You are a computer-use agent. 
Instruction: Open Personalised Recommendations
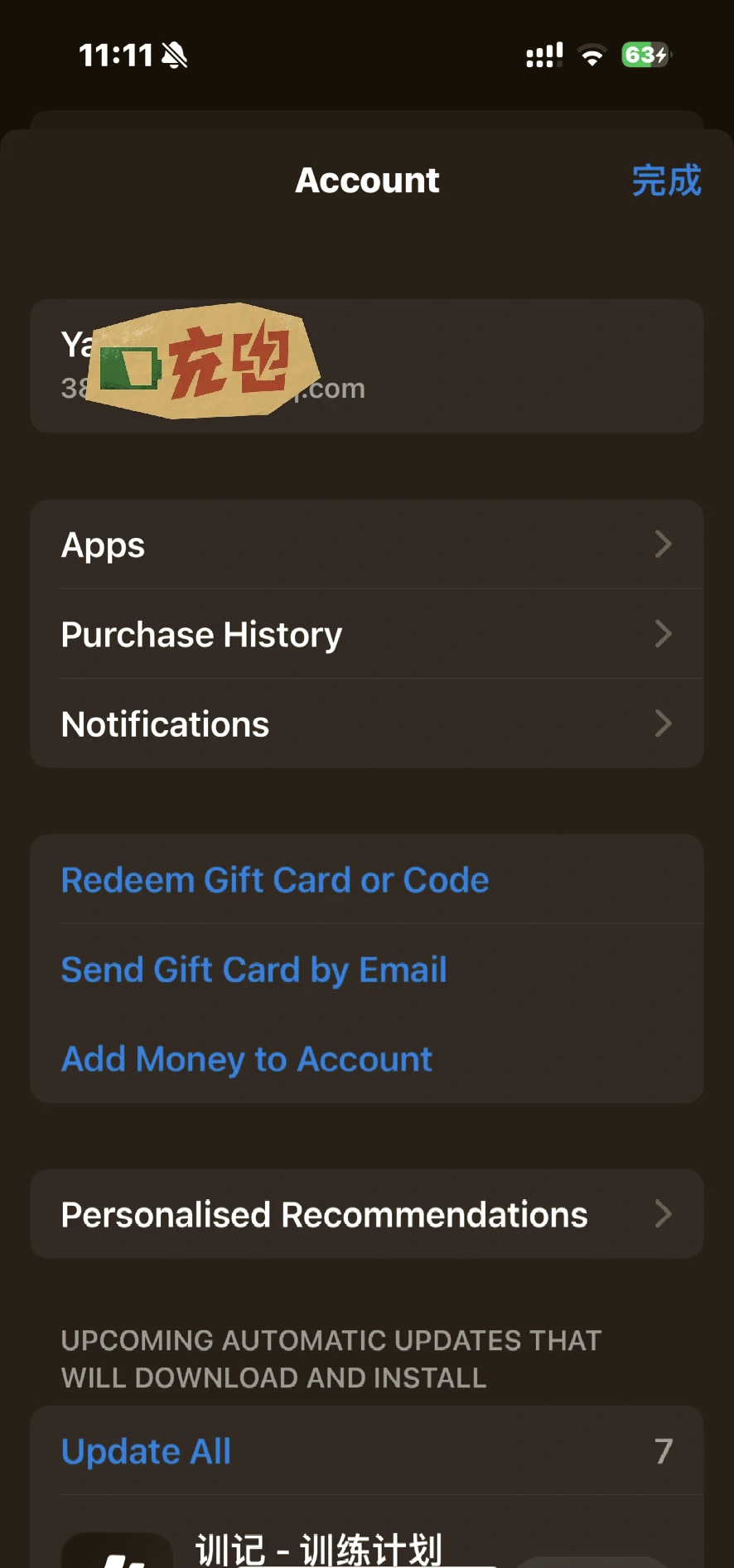366,1215
